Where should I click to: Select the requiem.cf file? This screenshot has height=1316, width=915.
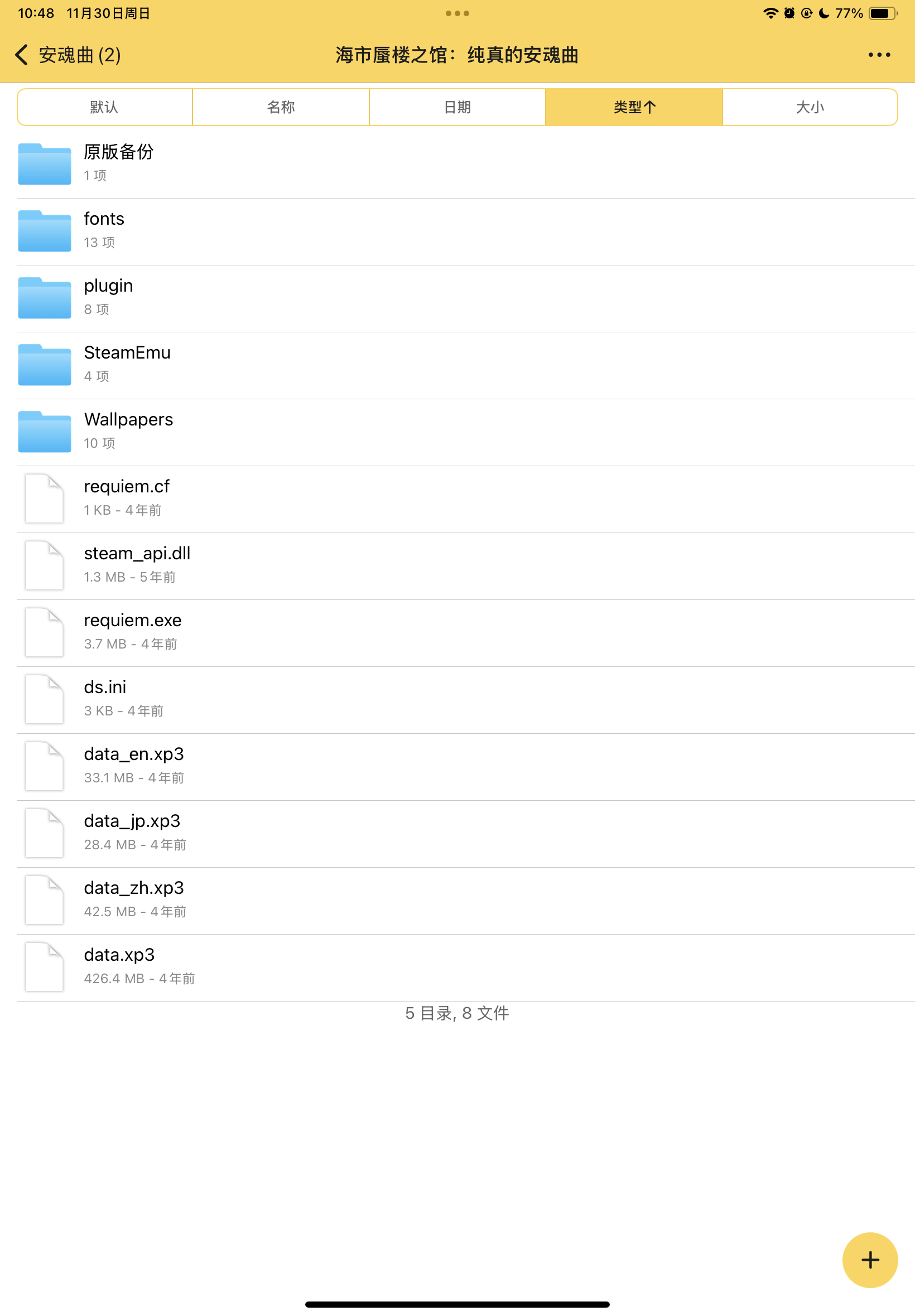pyautogui.click(x=127, y=498)
